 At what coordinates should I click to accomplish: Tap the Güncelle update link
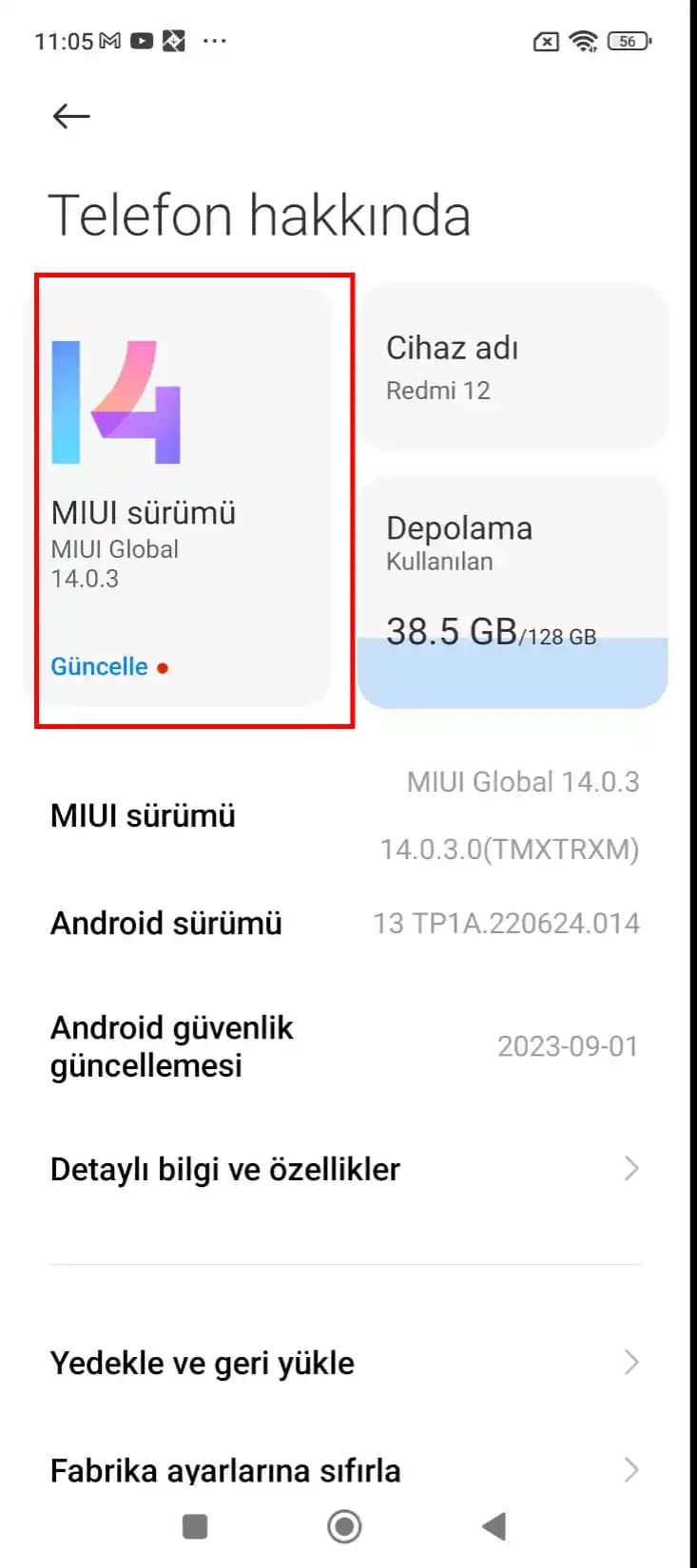coord(99,666)
